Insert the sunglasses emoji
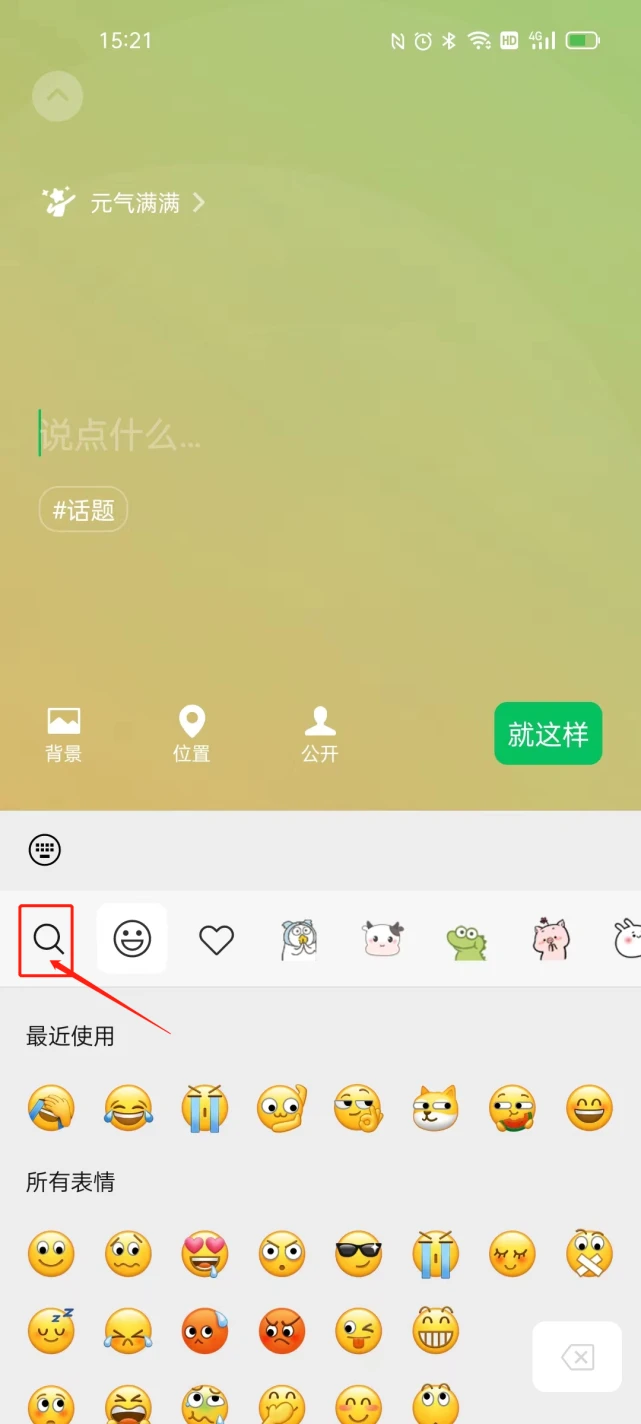Screen dimensions: 641x1424 pyautogui.click(x=358, y=1254)
